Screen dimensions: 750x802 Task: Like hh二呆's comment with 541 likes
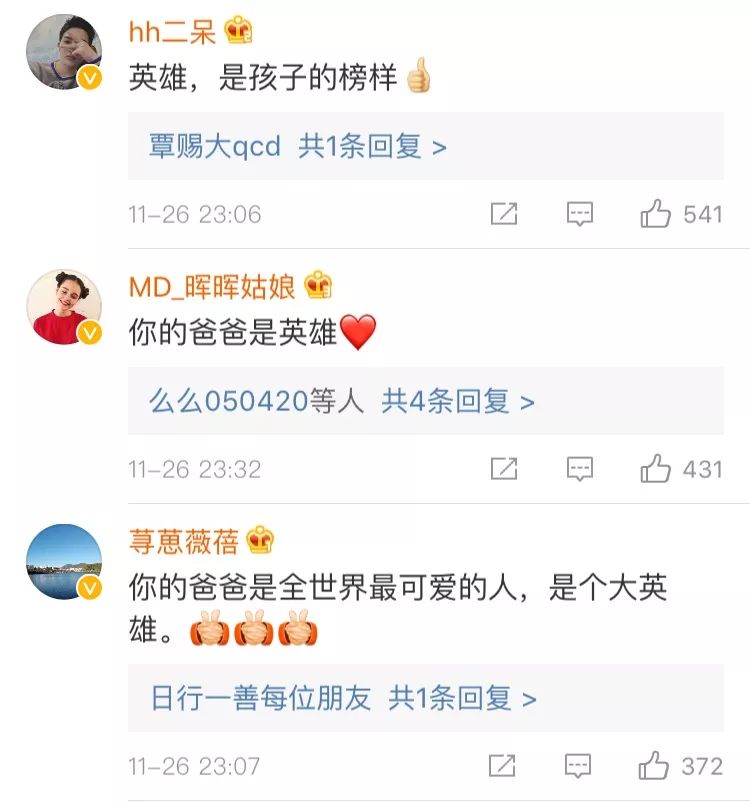656,213
